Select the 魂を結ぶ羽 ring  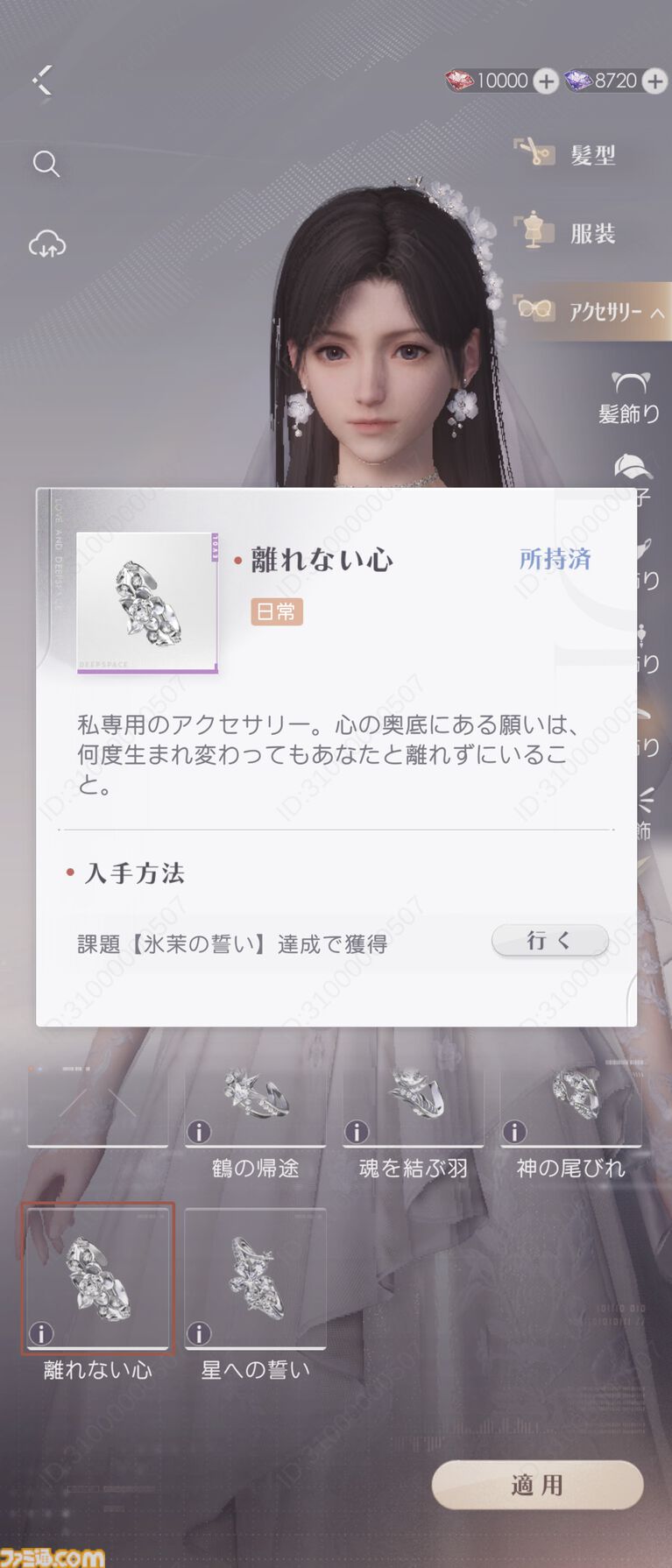(x=413, y=1099)
